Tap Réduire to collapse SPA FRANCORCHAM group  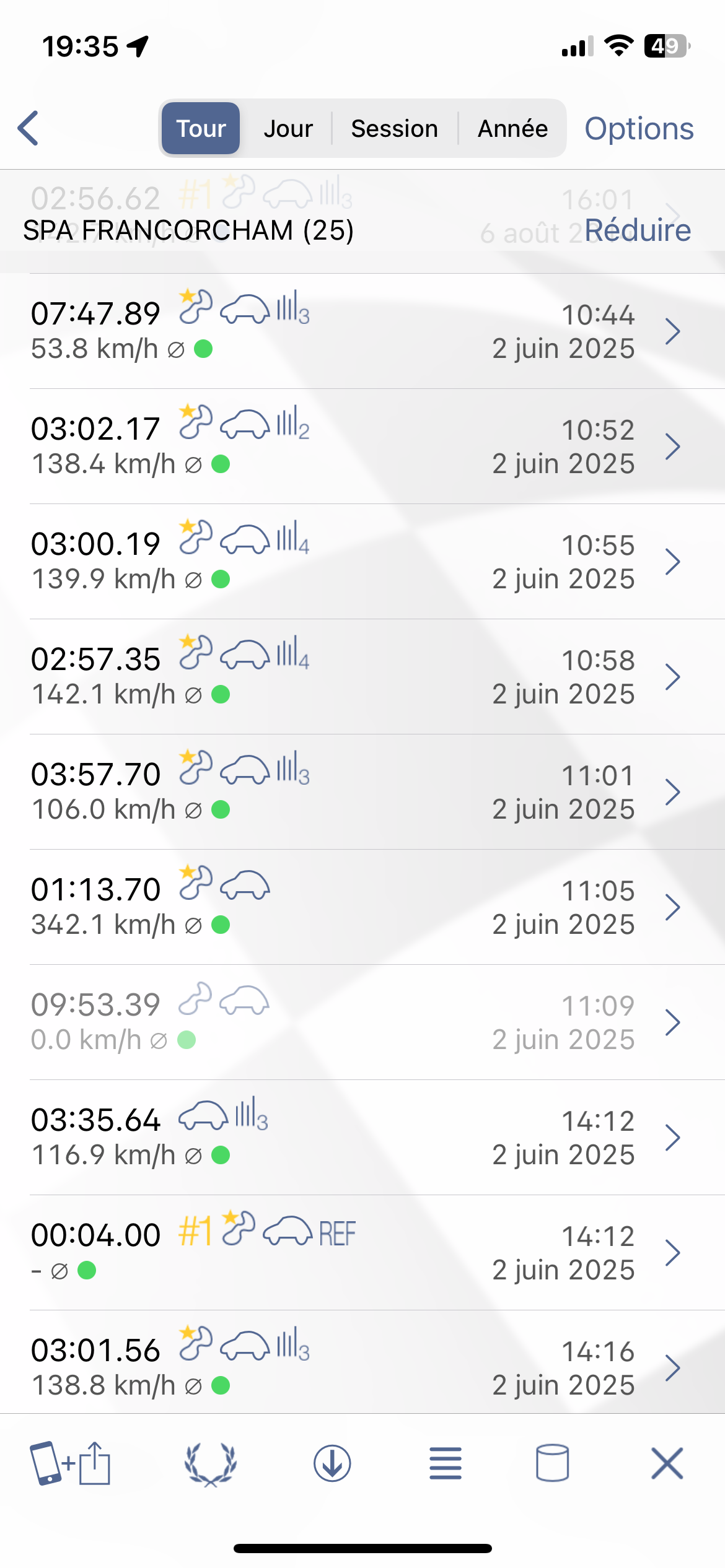(638, 230)
